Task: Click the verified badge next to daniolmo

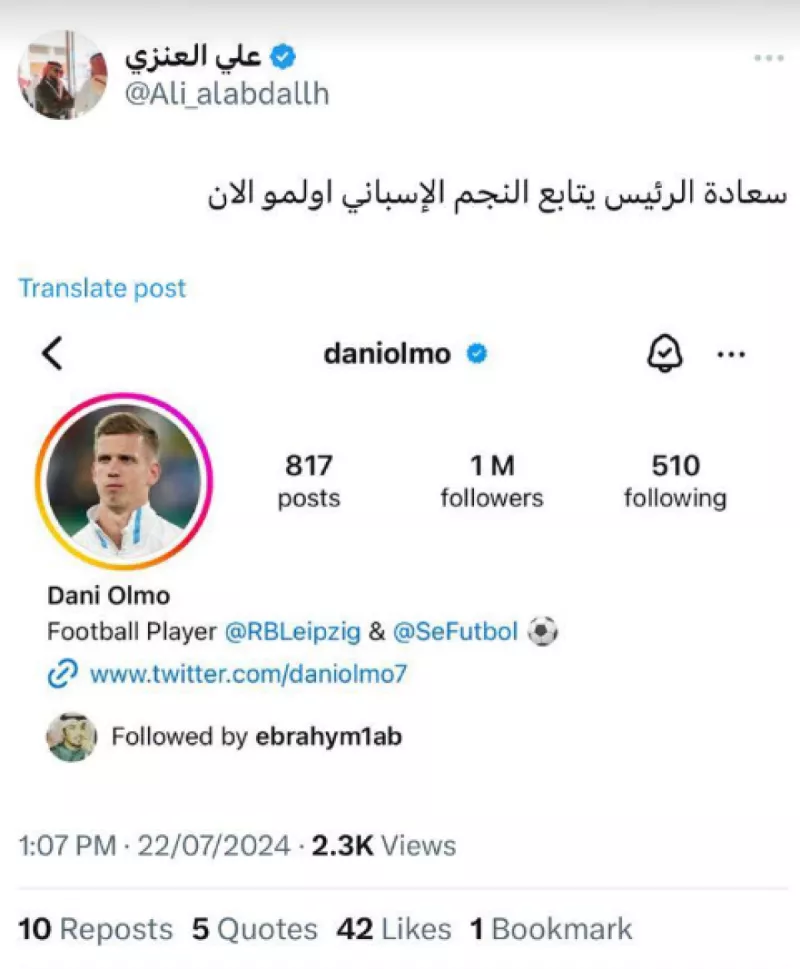Action: [477, 353]
